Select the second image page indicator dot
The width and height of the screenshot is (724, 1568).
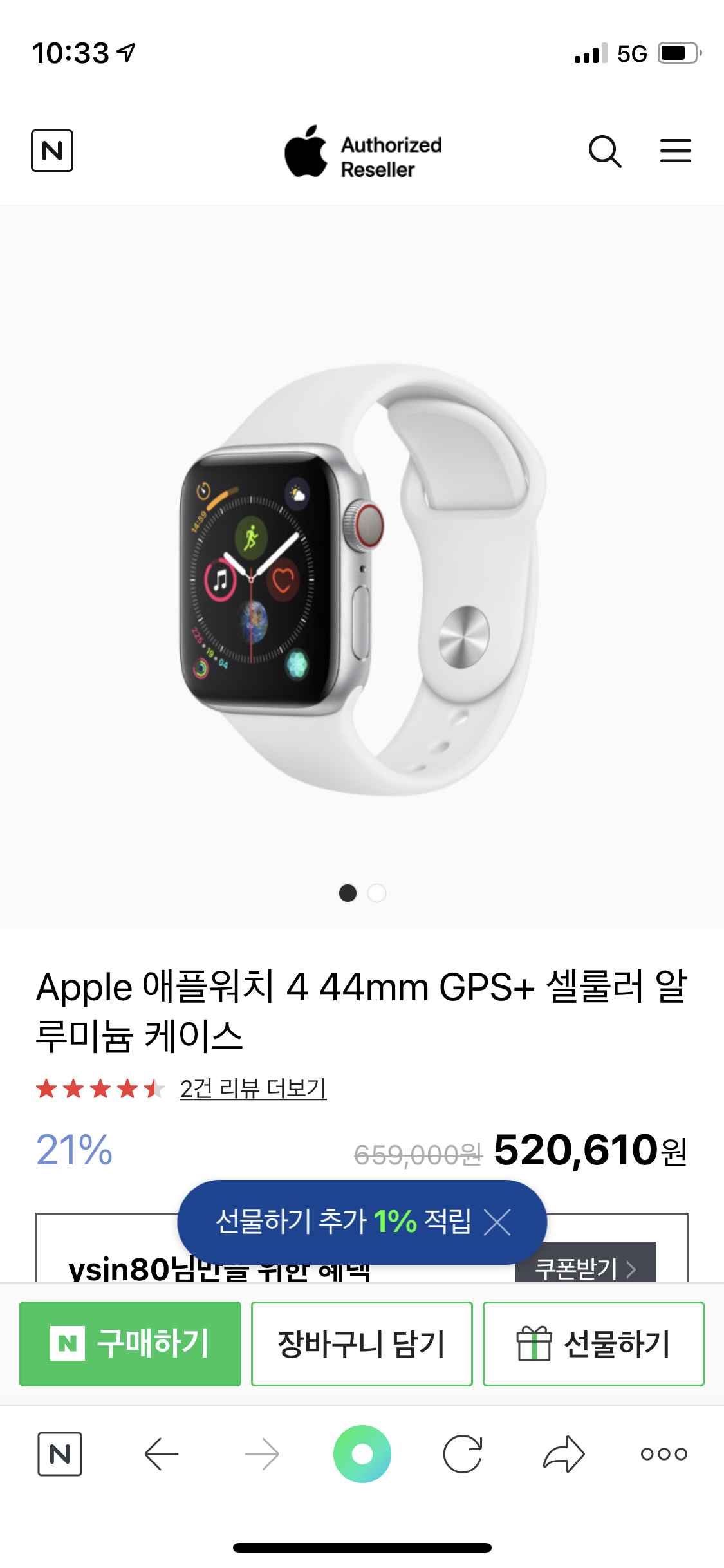tap(376, 893)
